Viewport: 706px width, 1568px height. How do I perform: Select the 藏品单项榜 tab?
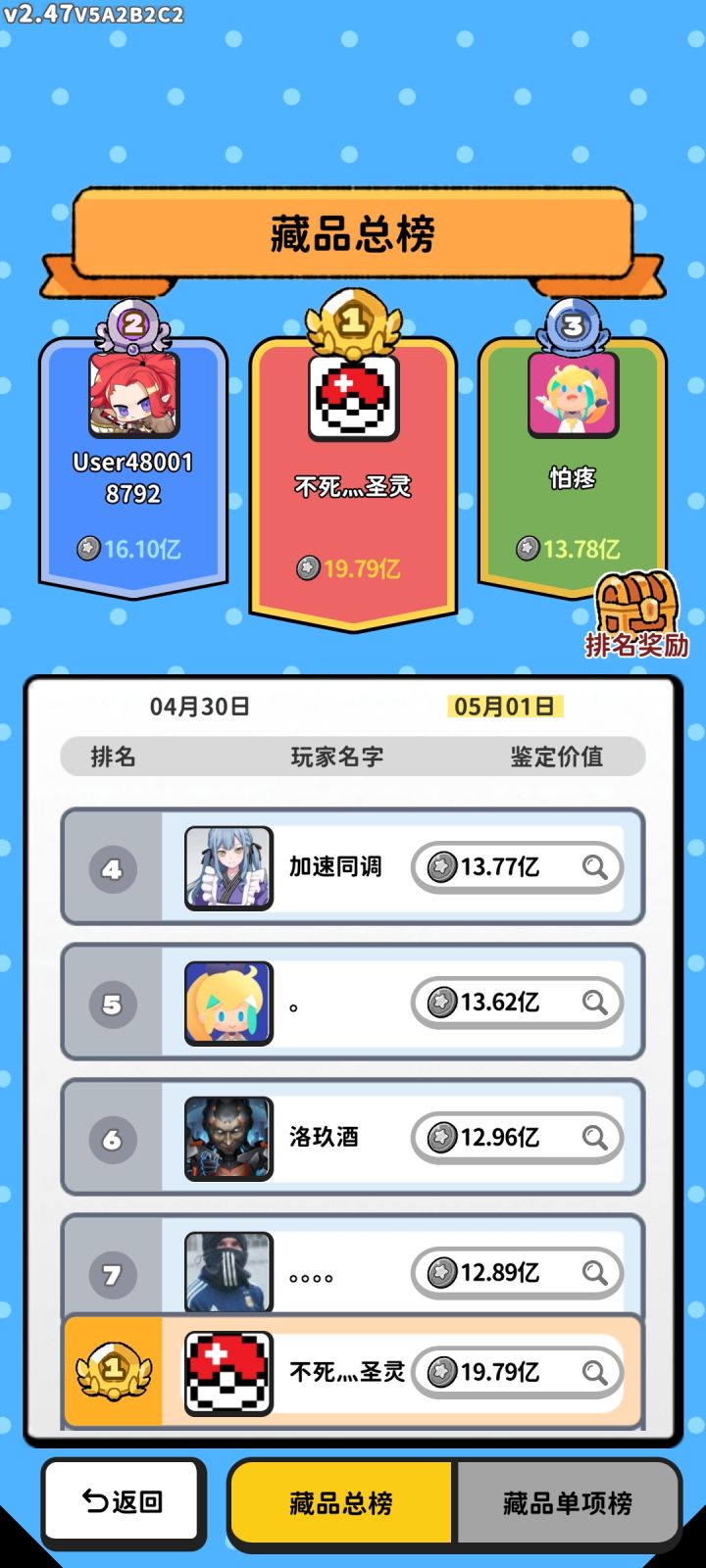point(567,1502)
